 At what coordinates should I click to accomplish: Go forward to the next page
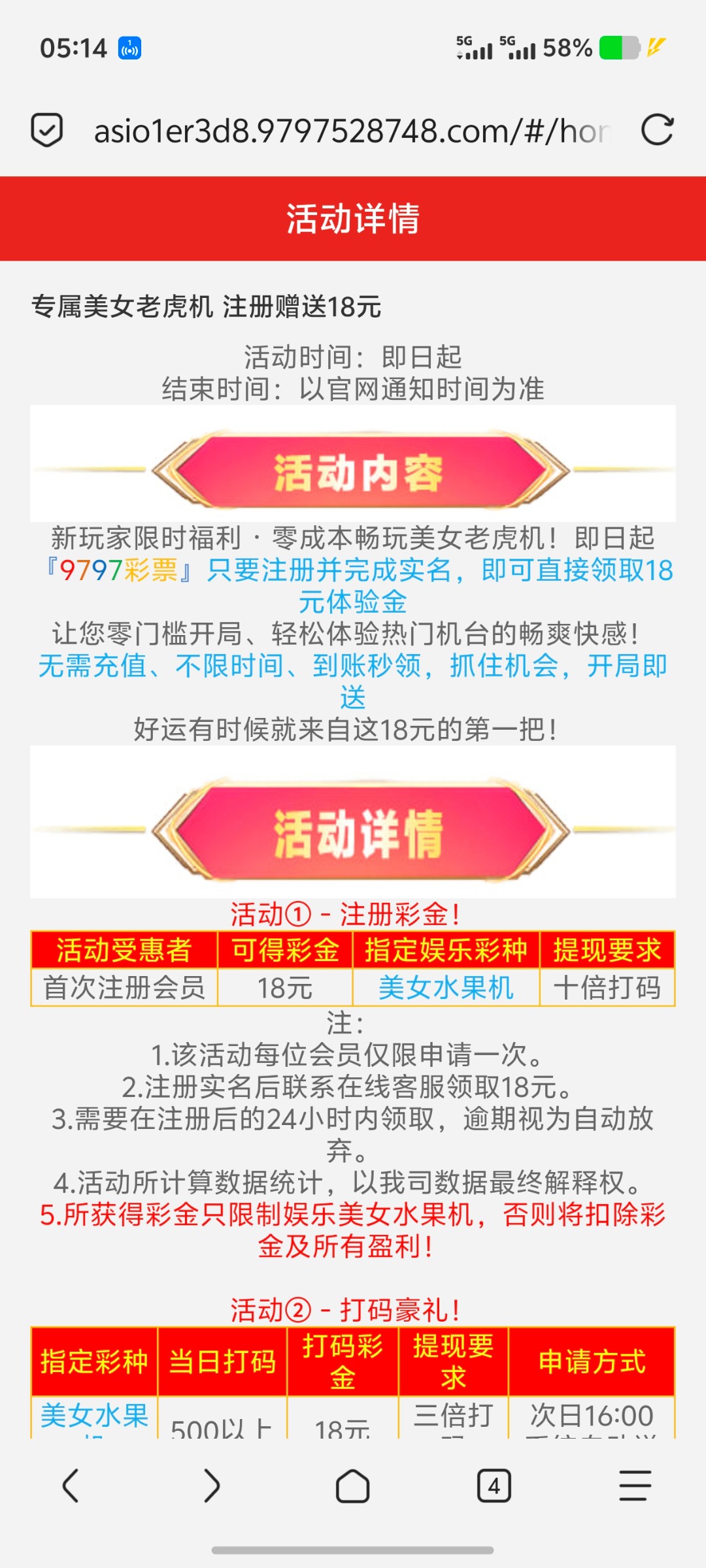coord(212,1486)
